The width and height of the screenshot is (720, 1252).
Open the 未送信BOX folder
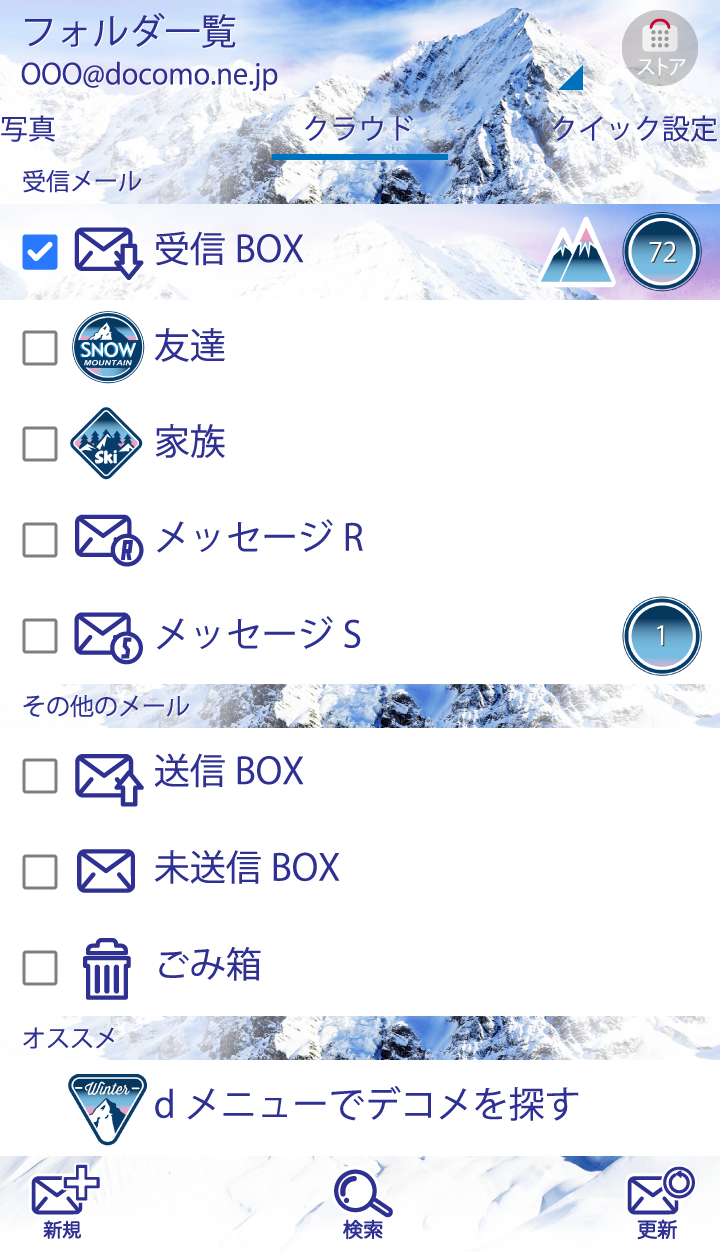coord(246,869)
